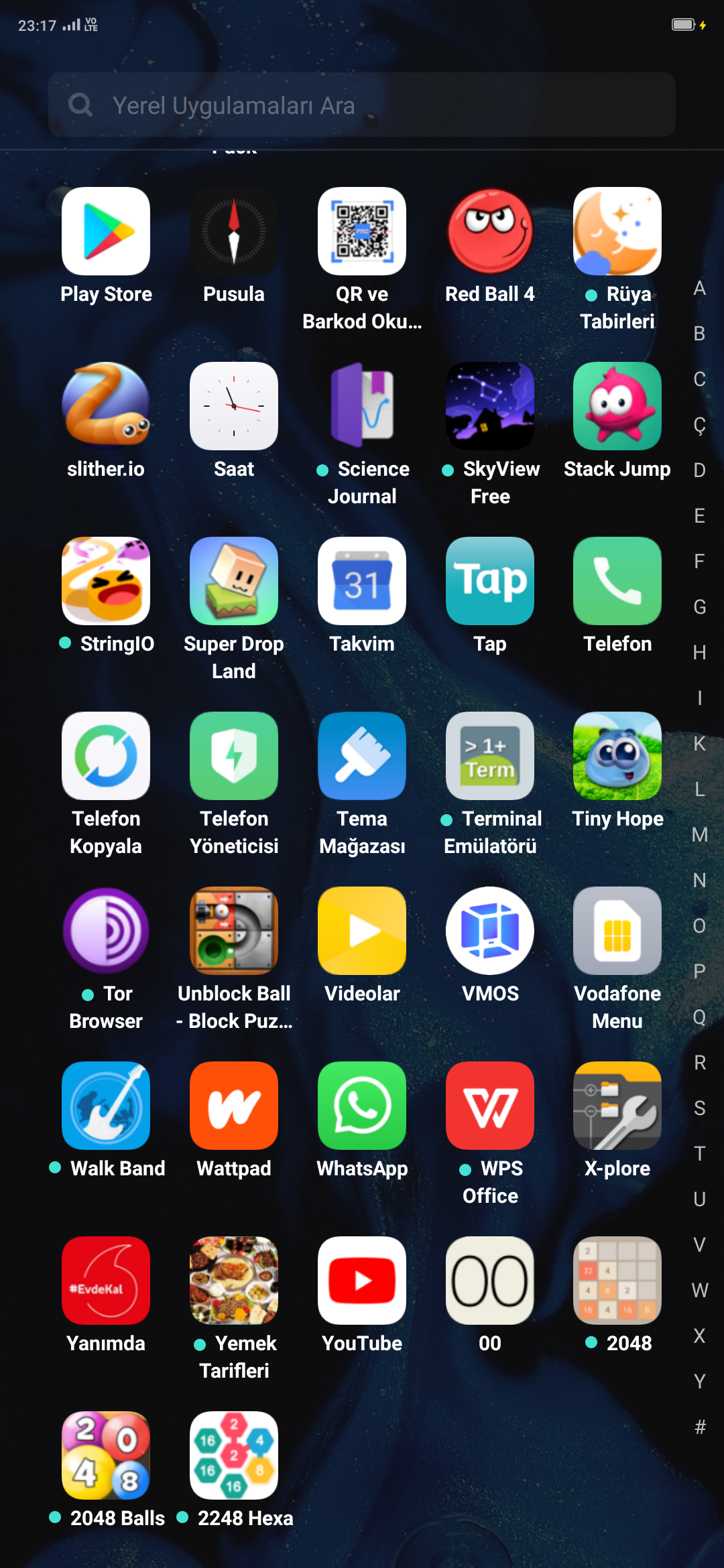The height and width of the screenshot is (1568, 724).
Task: Open QR ve Barkod Okuyucu
Action: coord(362,232)
